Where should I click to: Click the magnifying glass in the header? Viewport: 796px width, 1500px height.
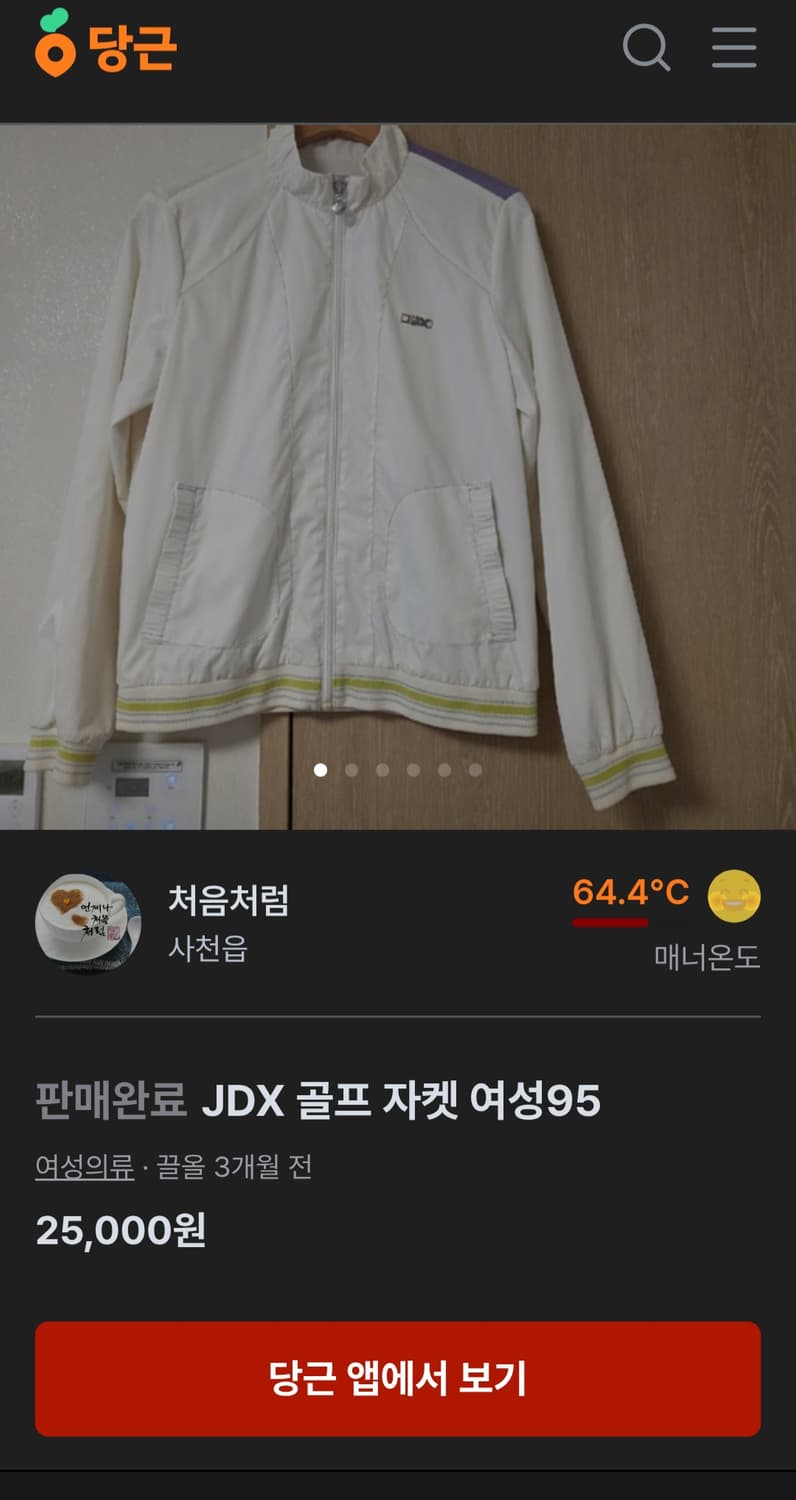pyautogui.click(x=648, y=49)
